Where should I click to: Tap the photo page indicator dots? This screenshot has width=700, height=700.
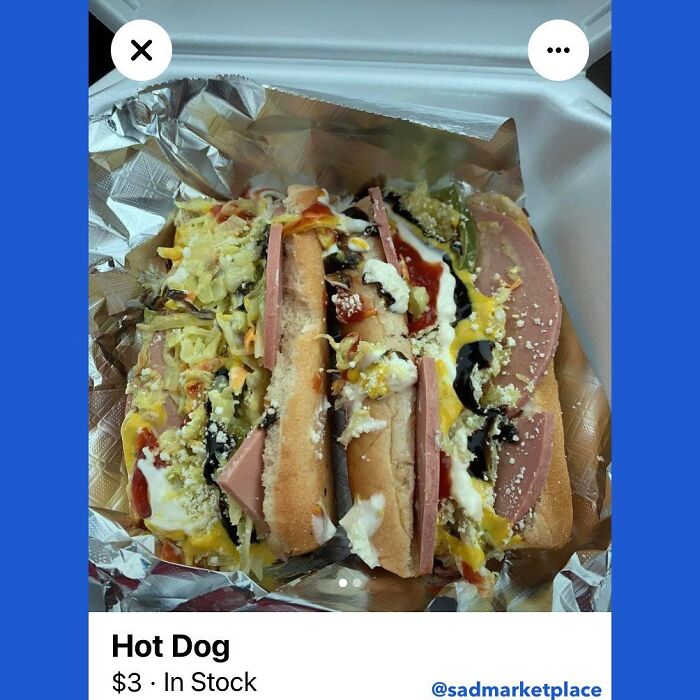pos(350,583)
